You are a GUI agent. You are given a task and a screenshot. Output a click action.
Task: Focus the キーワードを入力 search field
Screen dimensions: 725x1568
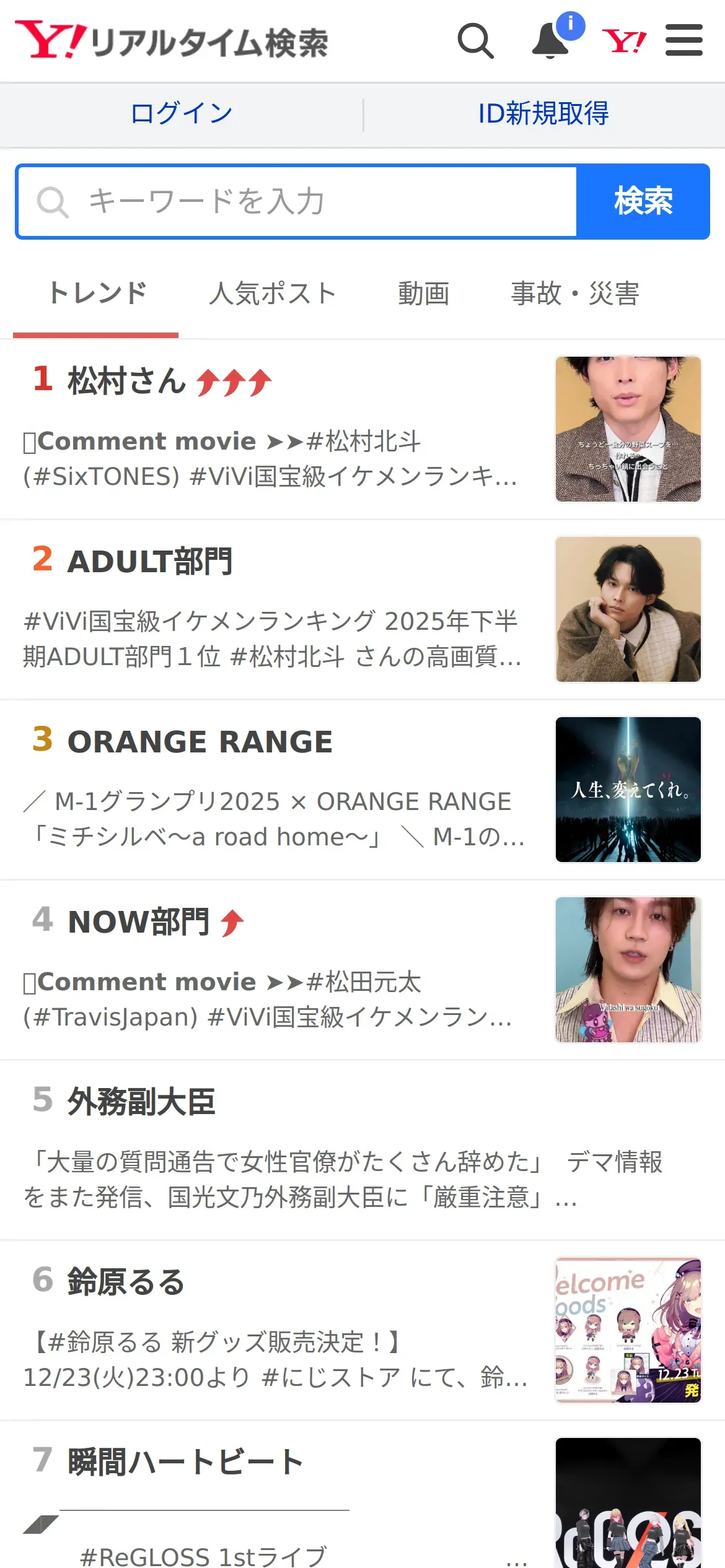[x=297, y=201]
